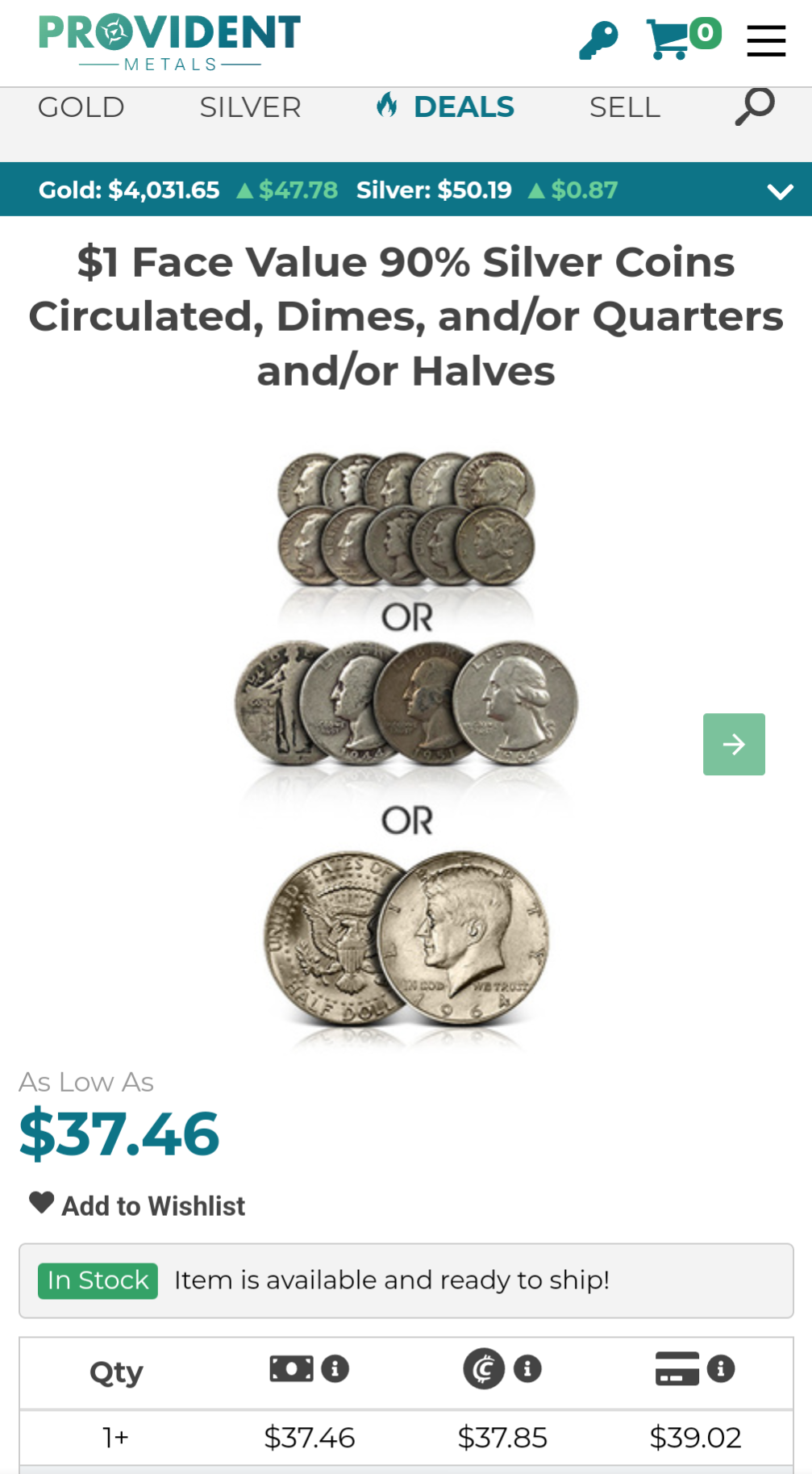Show info about credit card pricing

click(721, 1368)
